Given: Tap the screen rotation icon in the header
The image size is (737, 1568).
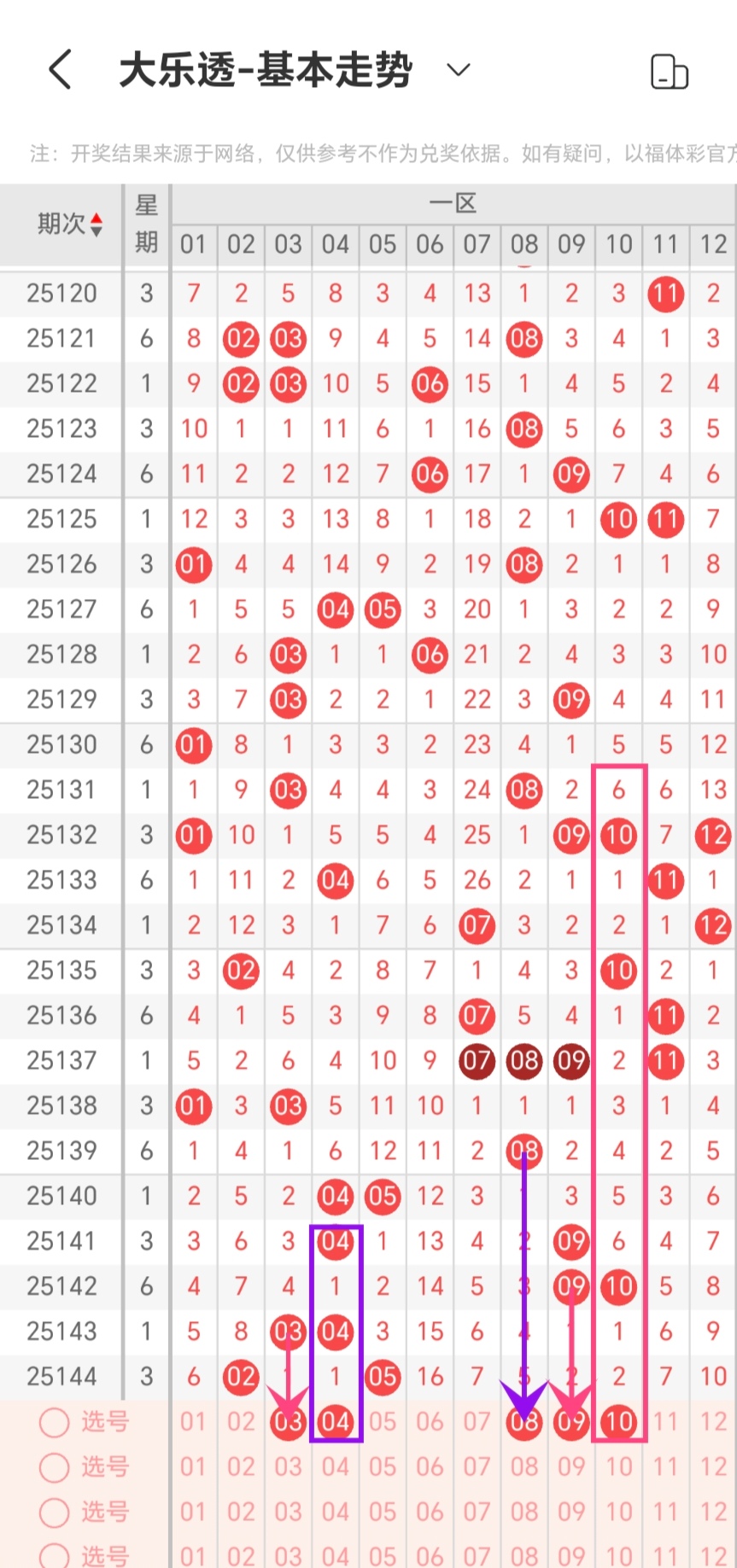Looking at the screenshot, I should click(x=669, y=72).
